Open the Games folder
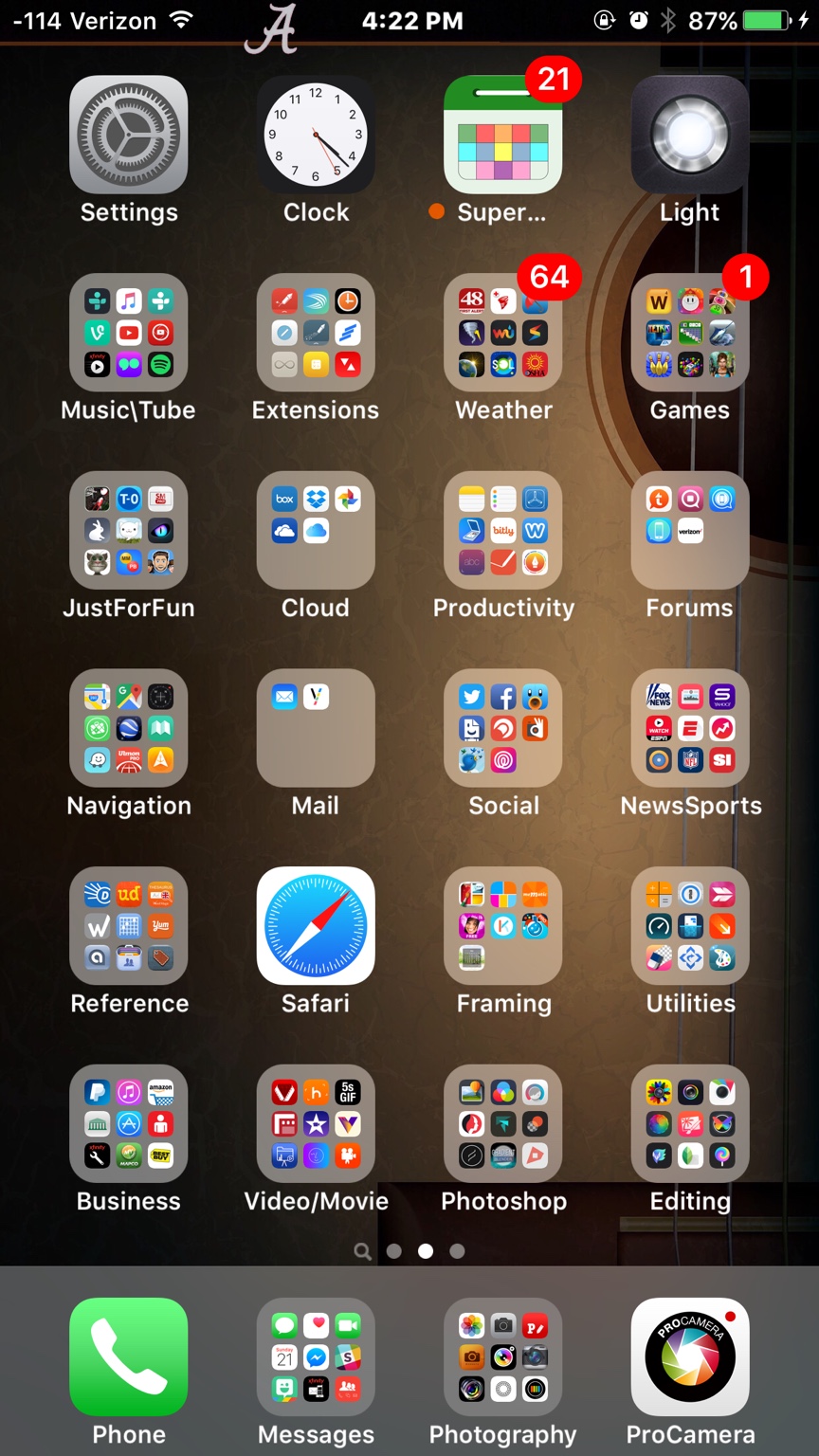819x1456 pixels. [x=690, y=333]
